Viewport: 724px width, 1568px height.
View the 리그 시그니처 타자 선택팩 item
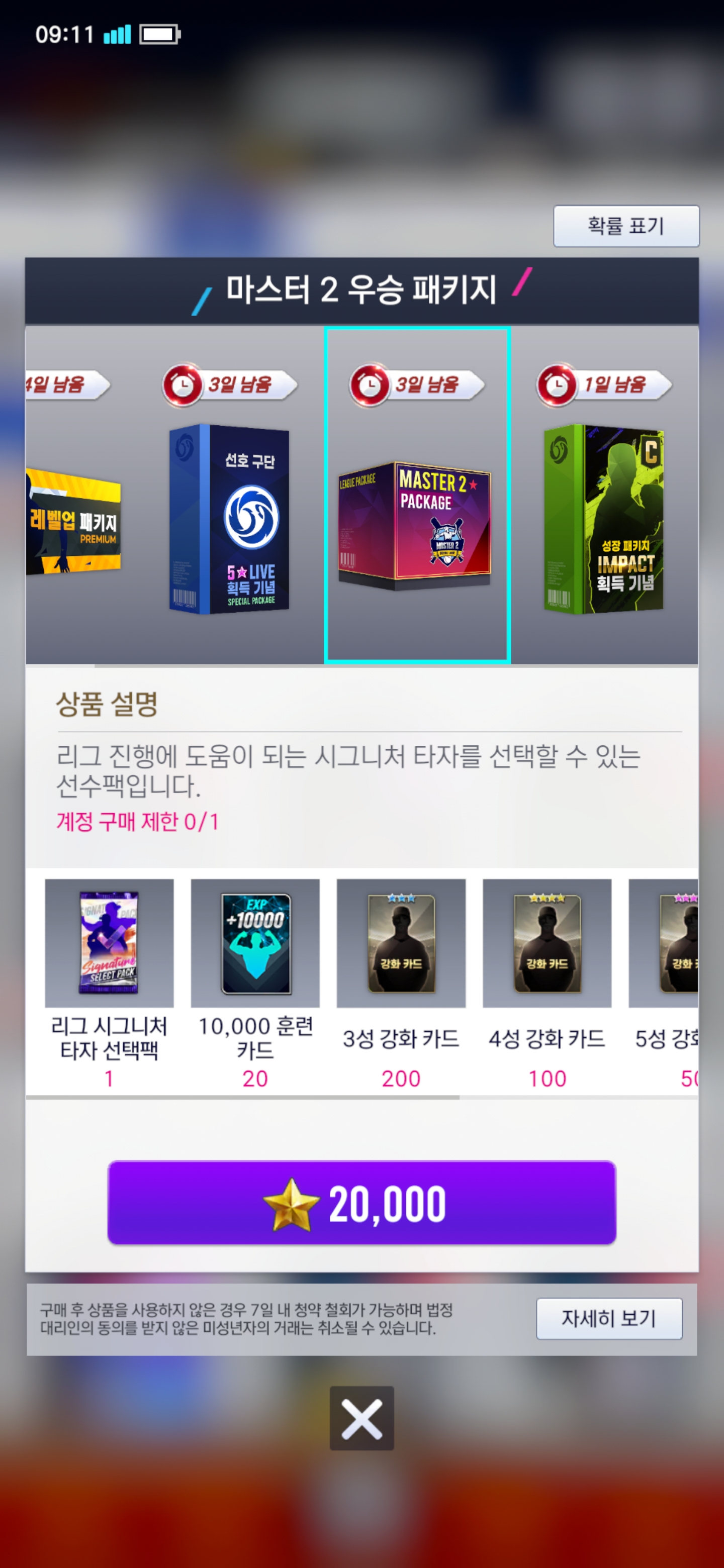pyautogui.click(x=109, y=942)
